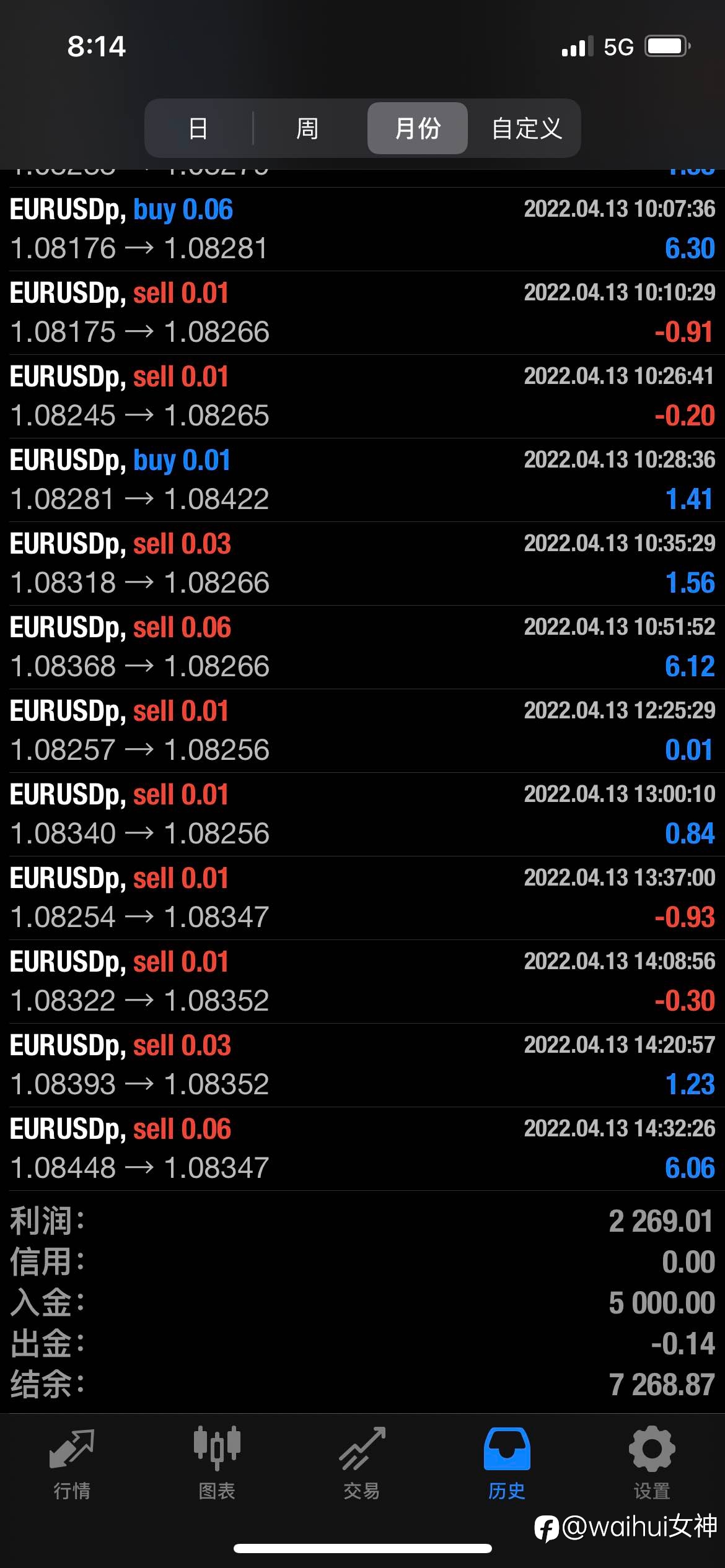Expand the sell 0.01 trade at 13:37:00
Viewport: 725px width, 1568px height.
click(x=362, y=898)
